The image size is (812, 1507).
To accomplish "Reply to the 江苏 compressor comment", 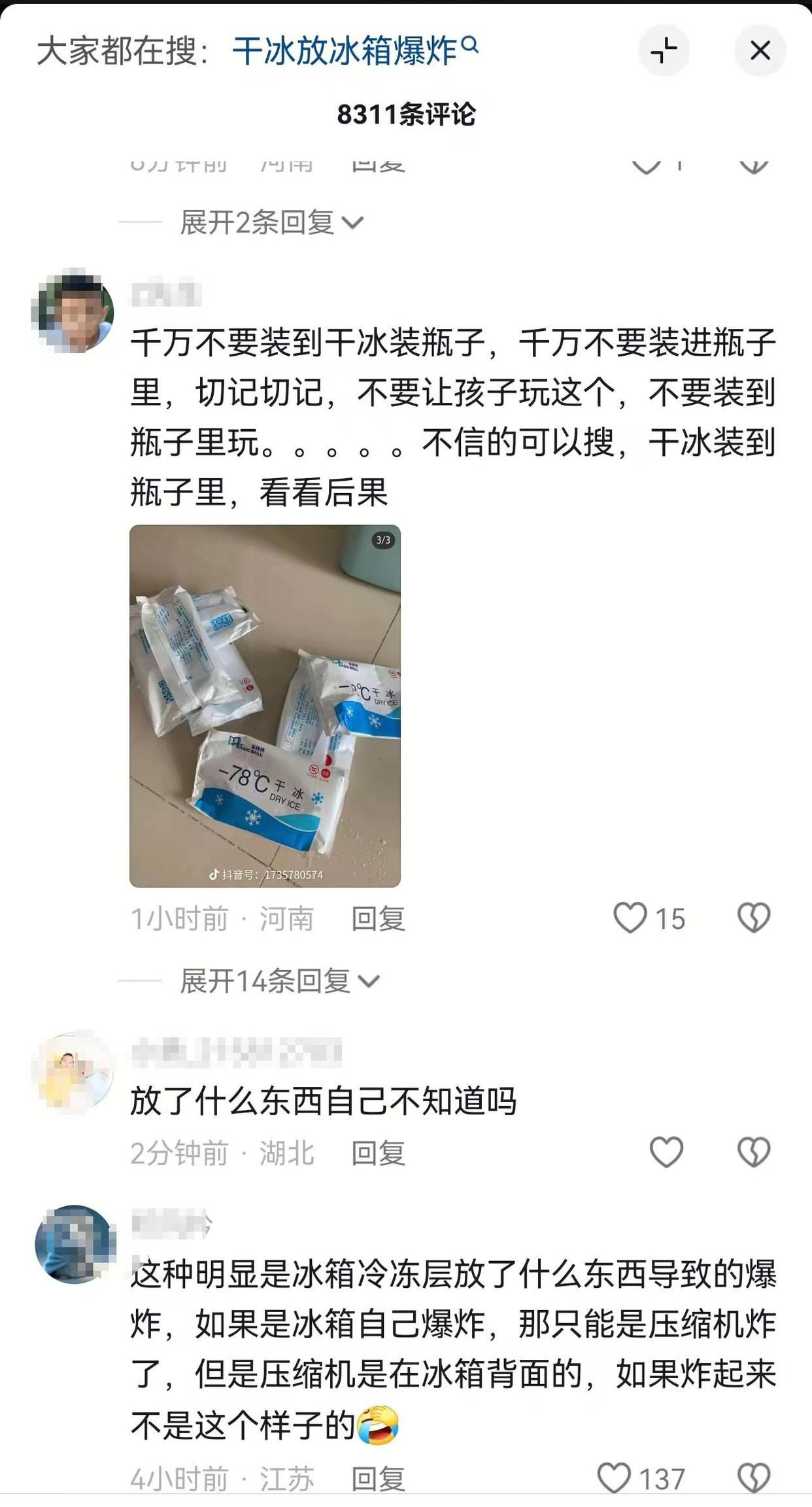I will (x=378, y=1479).
